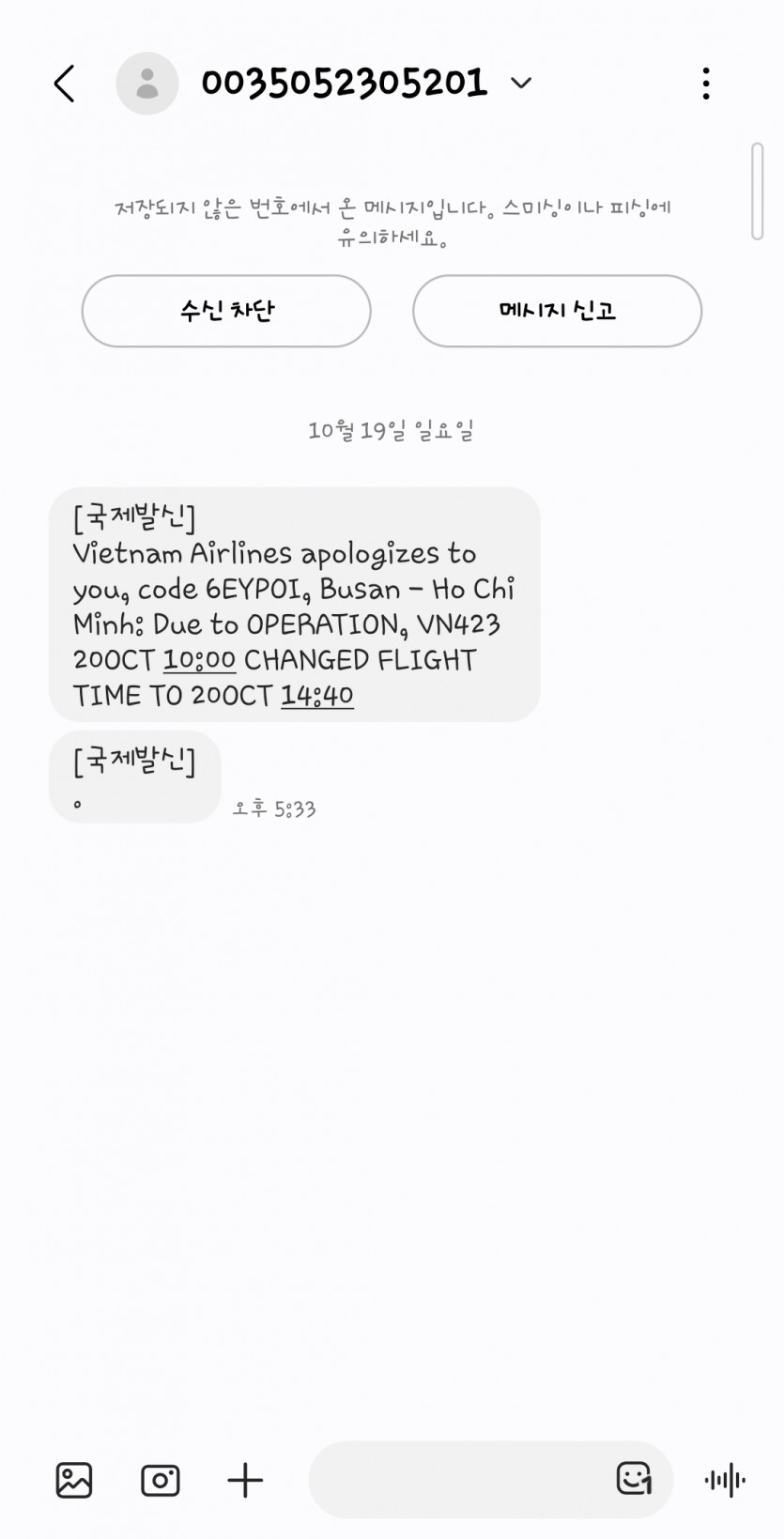The width and height of the screenshot is (784, 1539).
Task: Expand sender details for 0035052305201
Action: (x=521, y=84)
